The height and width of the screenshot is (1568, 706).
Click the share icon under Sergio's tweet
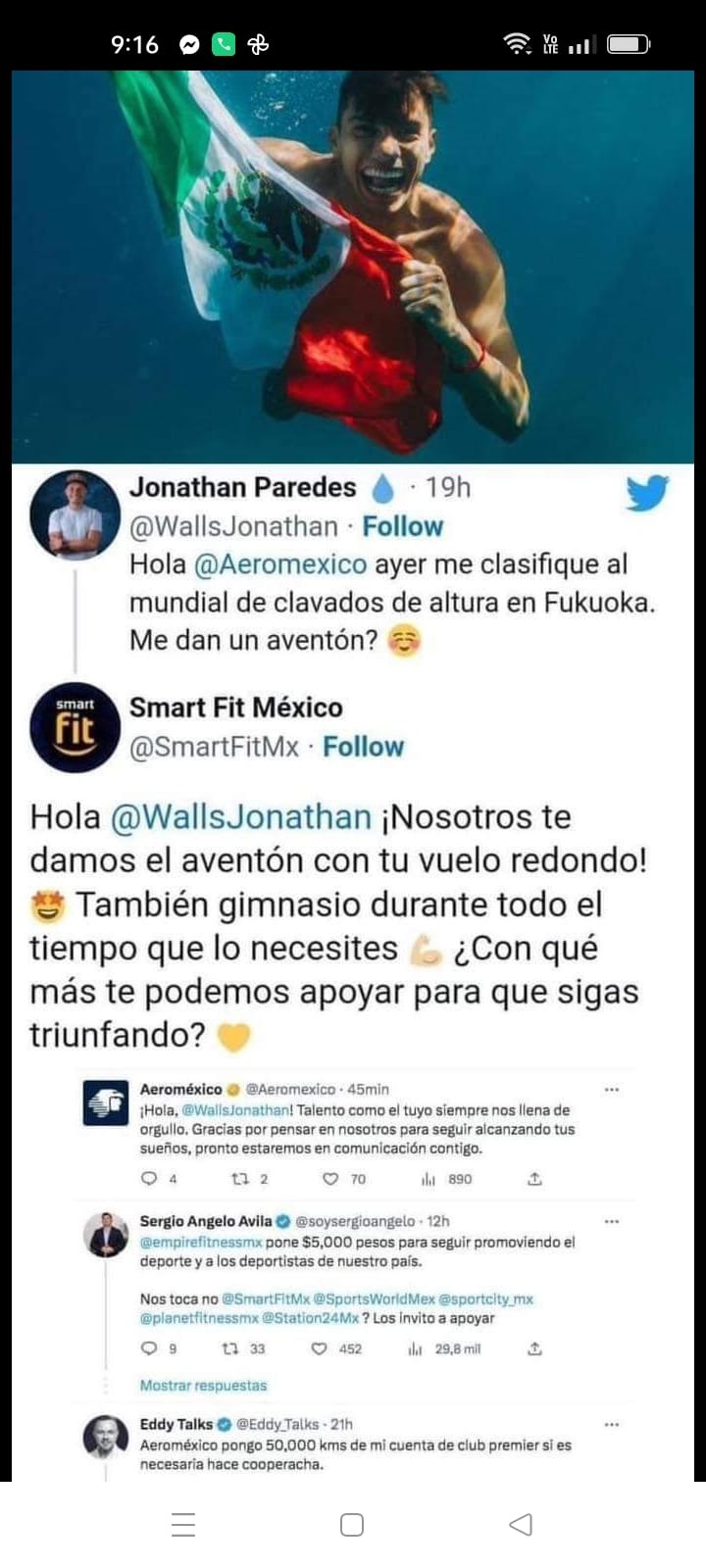[534, 1347]
